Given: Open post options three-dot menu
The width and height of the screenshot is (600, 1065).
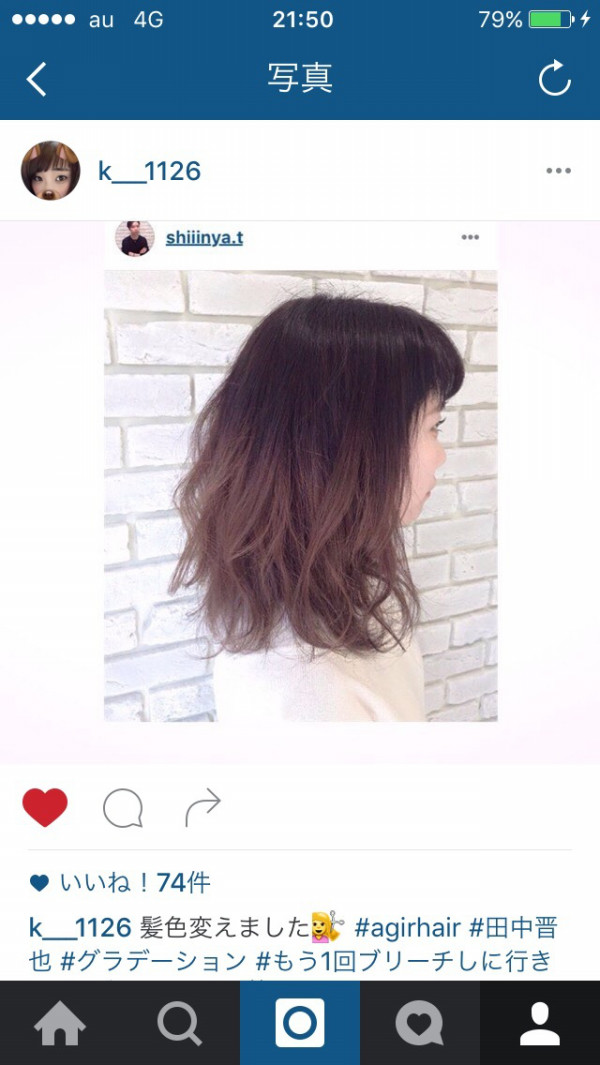Looking at the screenshot, I should point(558,171).
